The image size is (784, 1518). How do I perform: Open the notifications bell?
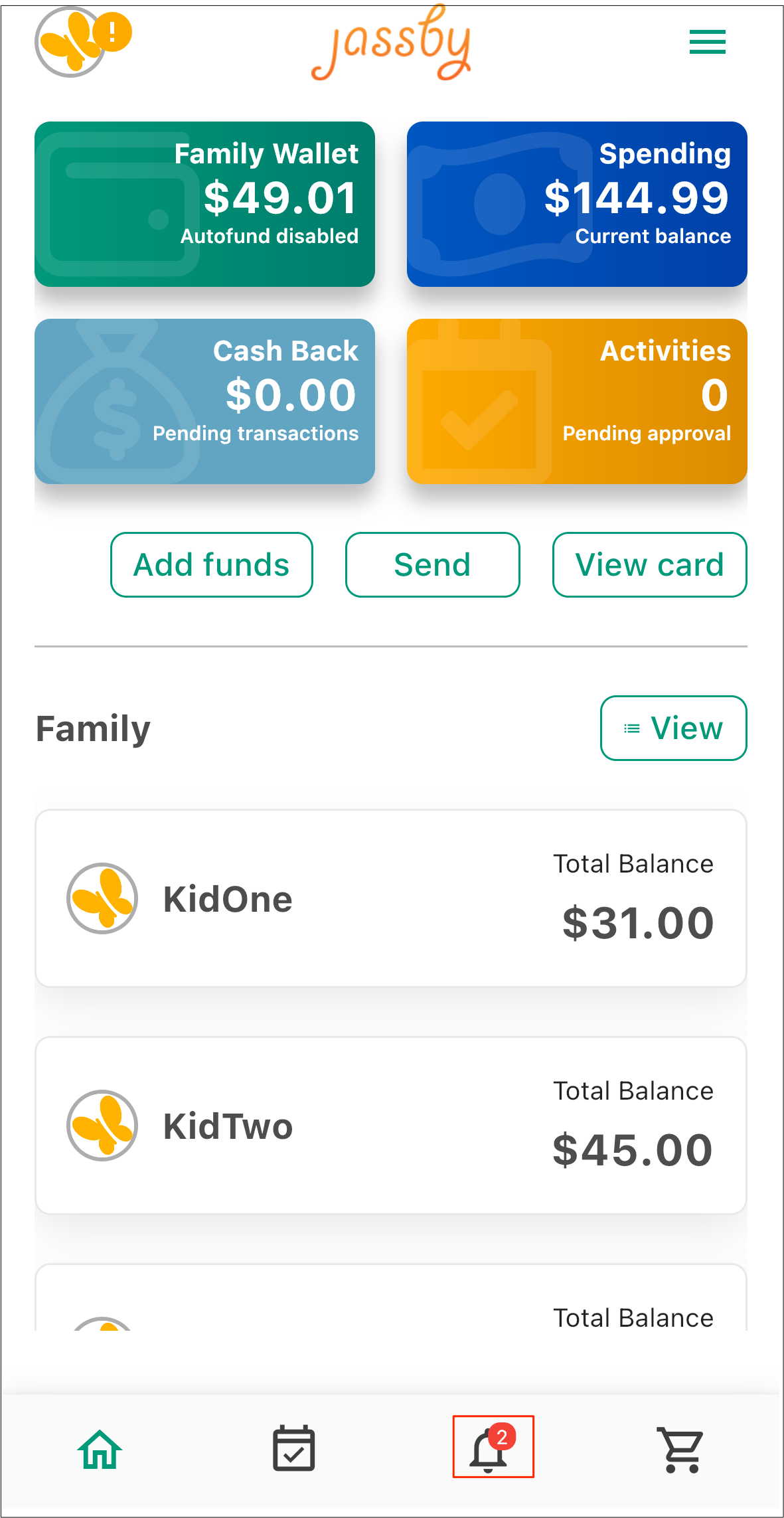point(493,1446)
